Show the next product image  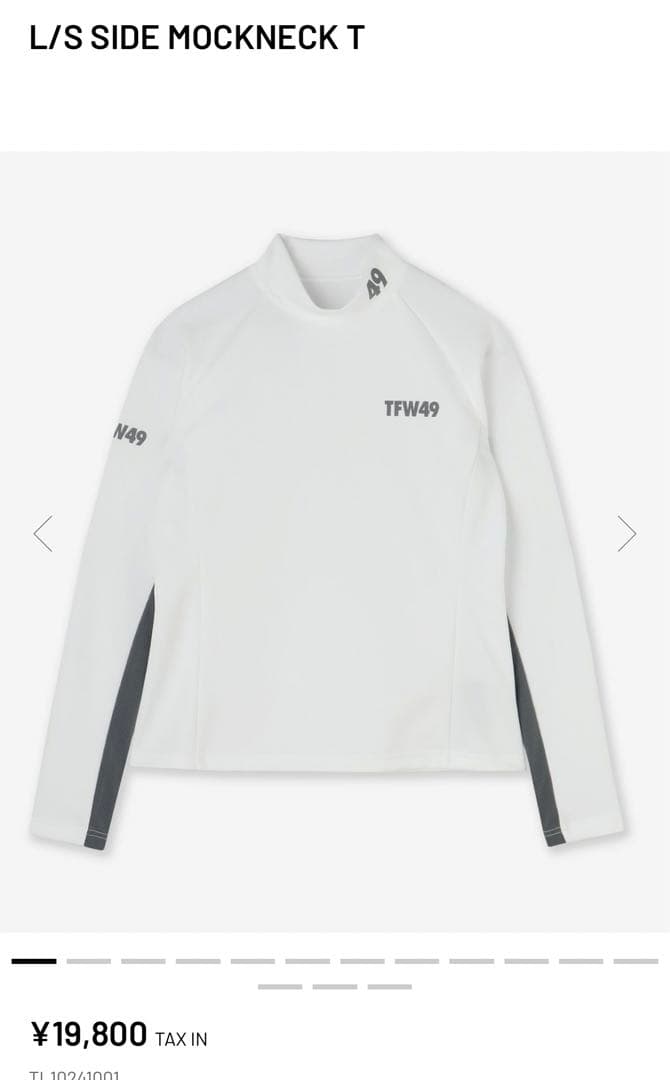pyautogui.click(x=627, y=533)
